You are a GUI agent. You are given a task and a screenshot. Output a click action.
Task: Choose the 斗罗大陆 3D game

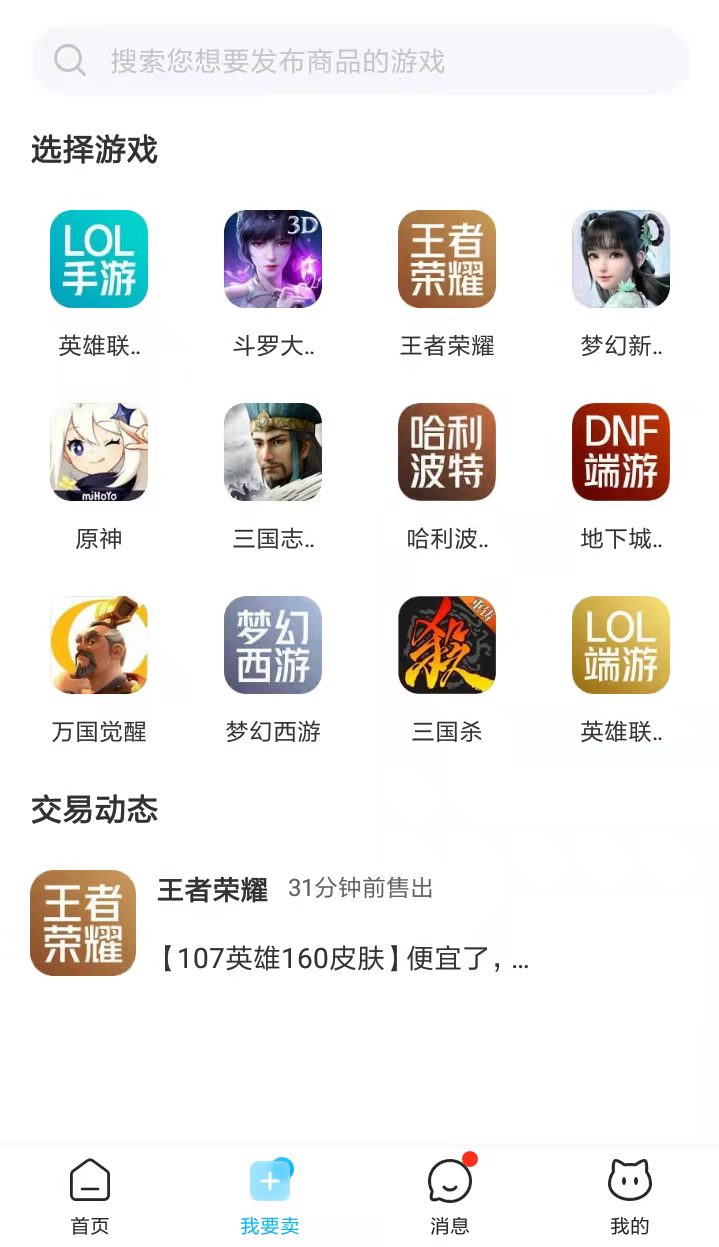click(x=273, y=259)
